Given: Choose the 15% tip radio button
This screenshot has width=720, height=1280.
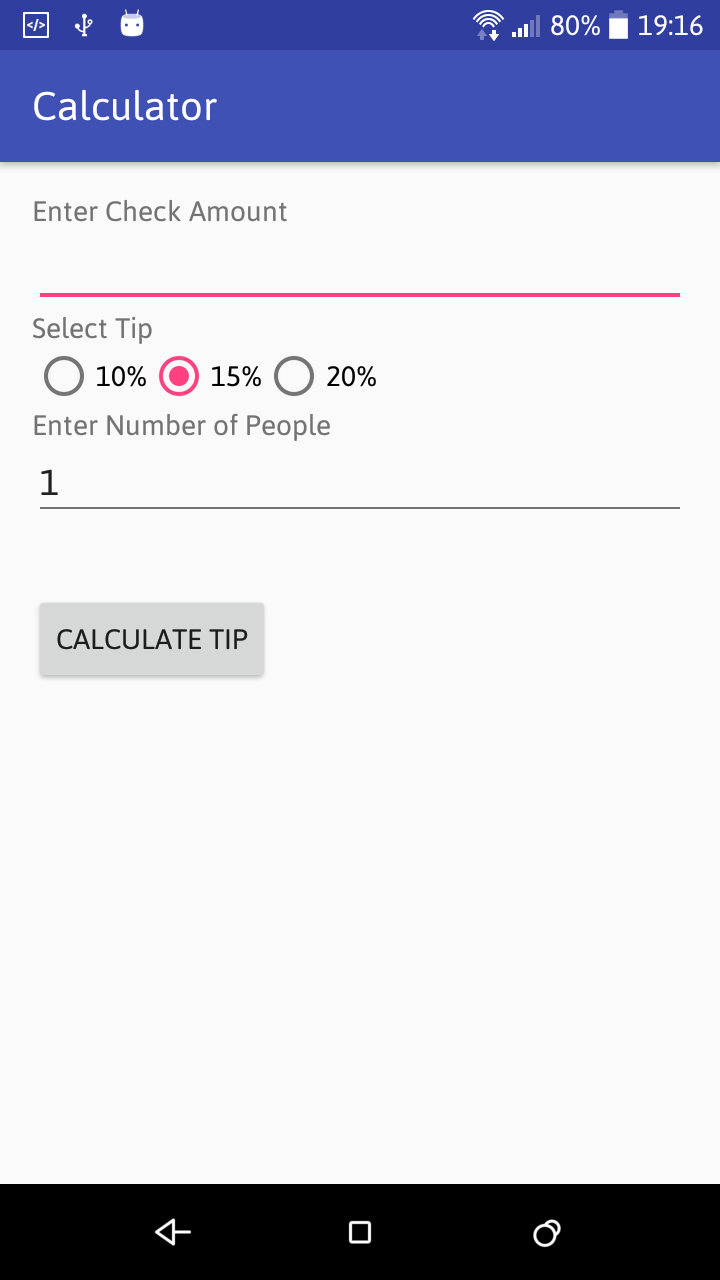Looking at the screenshot, I should pos(210,377).
